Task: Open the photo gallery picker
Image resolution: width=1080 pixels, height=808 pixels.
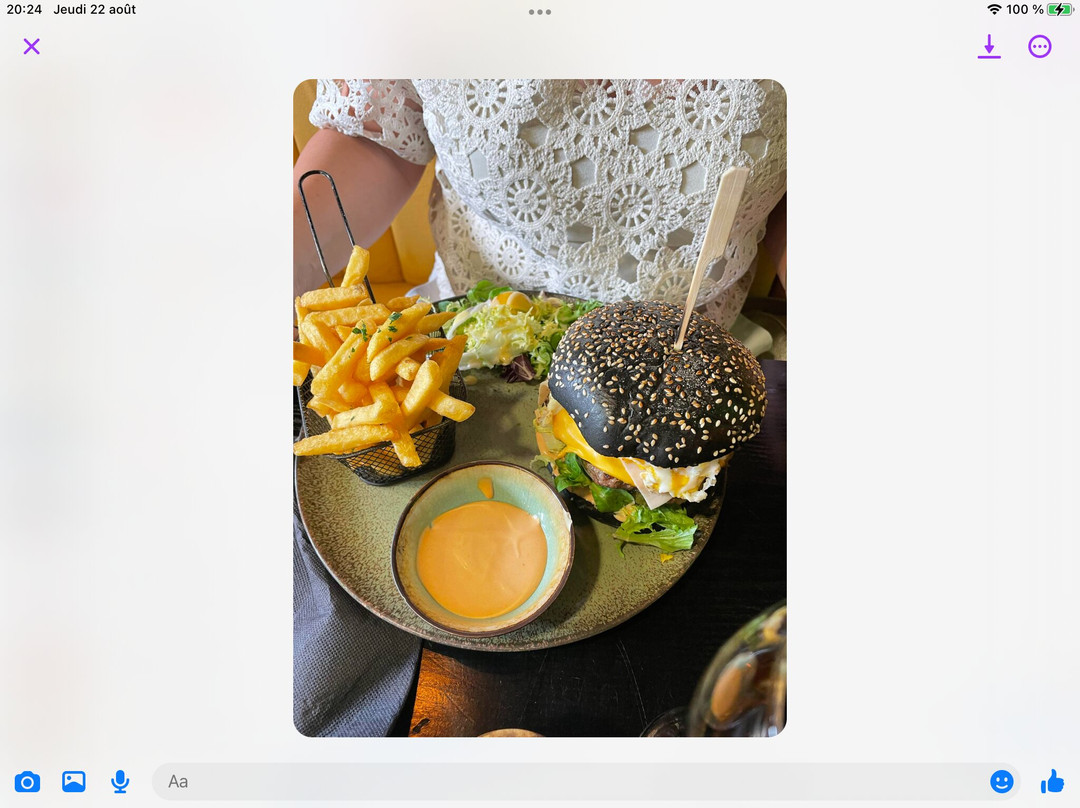Action: point(74,782)
